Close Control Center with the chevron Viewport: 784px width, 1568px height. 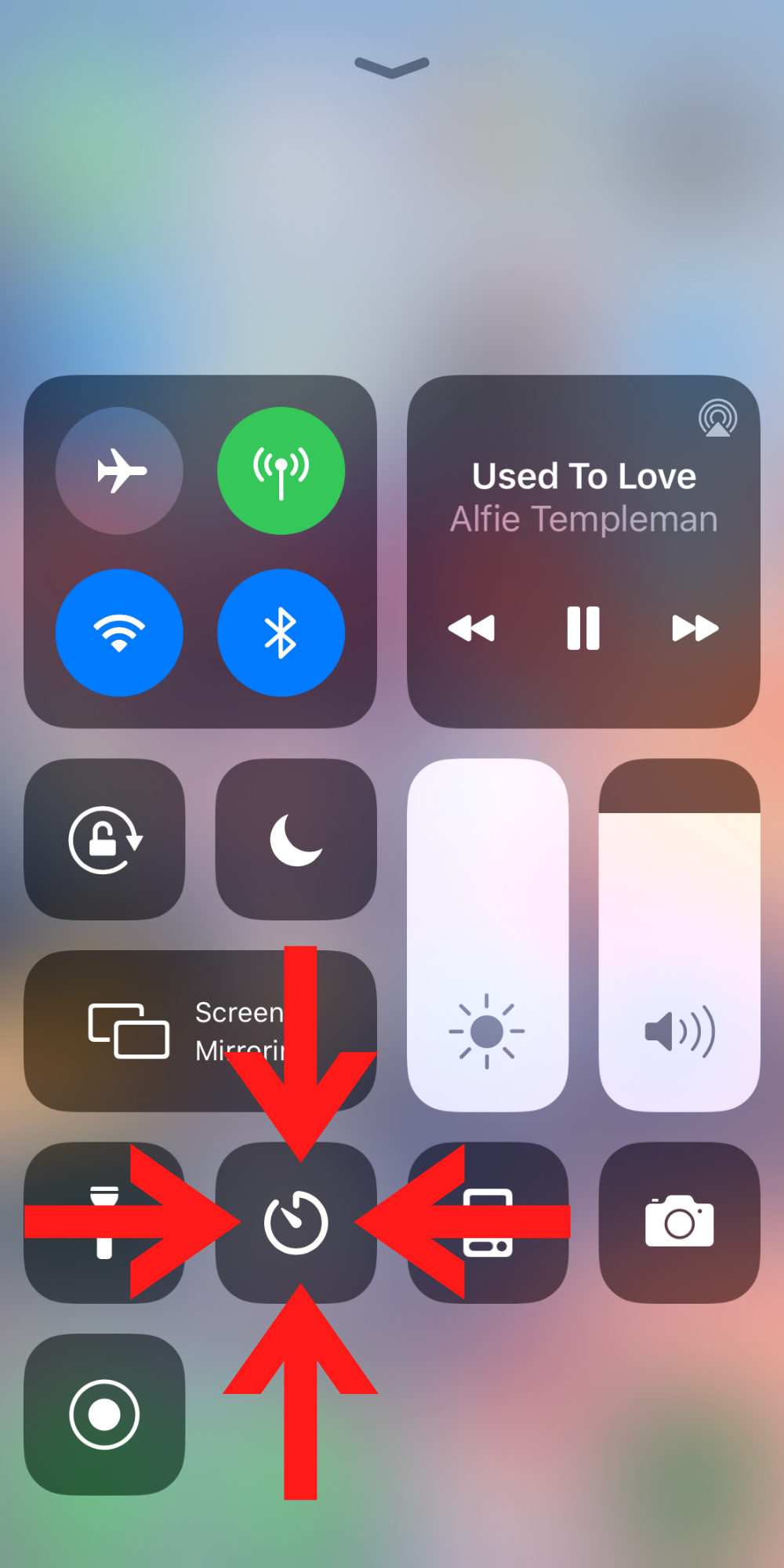pos(392,67)
